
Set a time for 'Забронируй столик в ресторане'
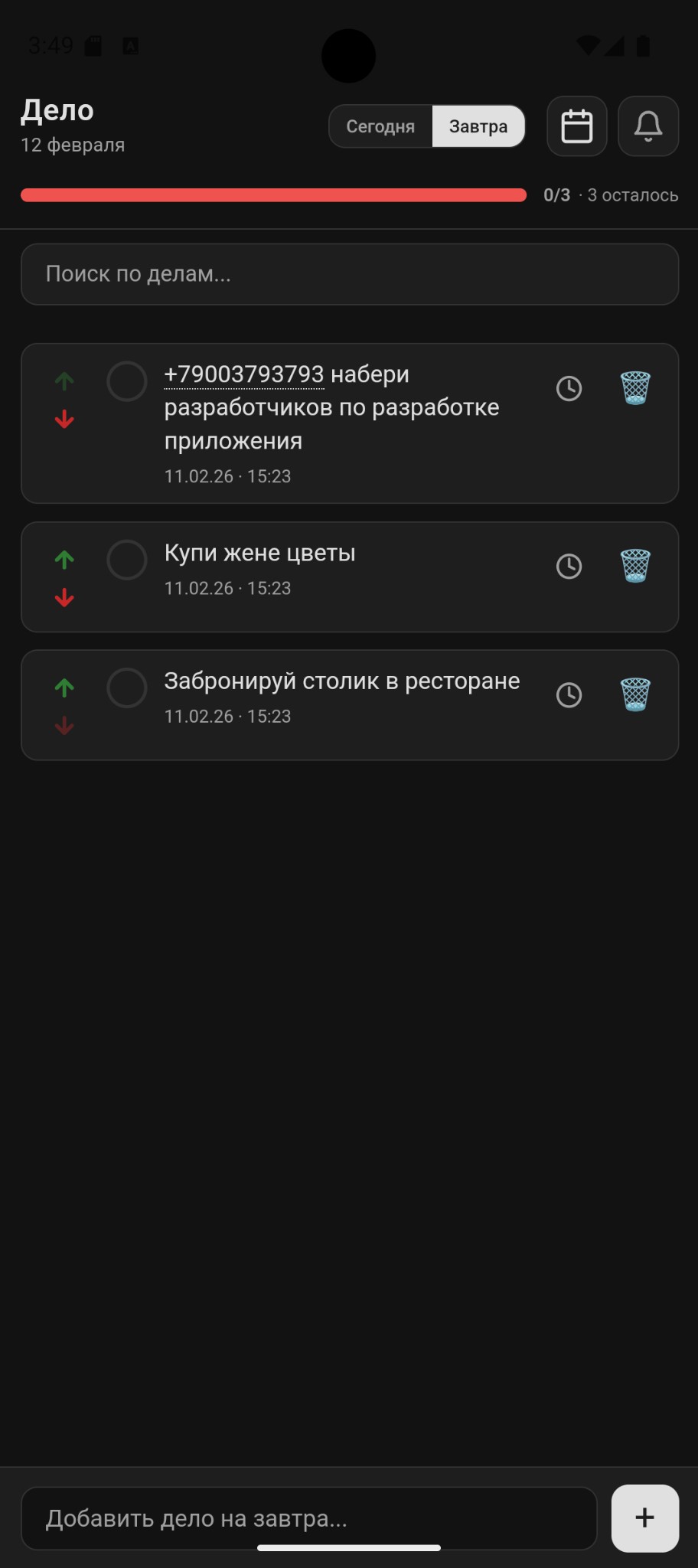point(569,694)
